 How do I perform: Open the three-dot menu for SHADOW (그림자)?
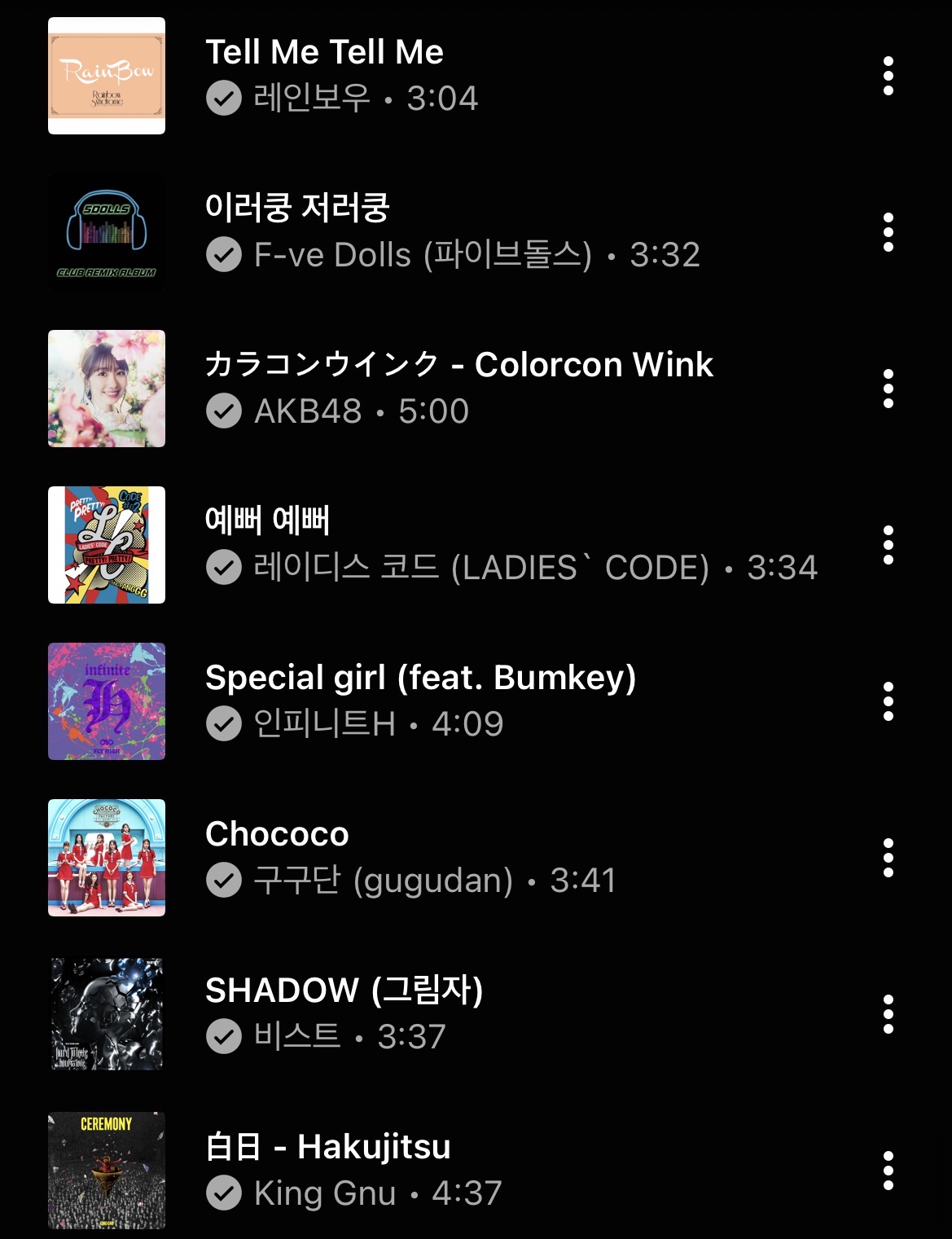pos(888,1014)
